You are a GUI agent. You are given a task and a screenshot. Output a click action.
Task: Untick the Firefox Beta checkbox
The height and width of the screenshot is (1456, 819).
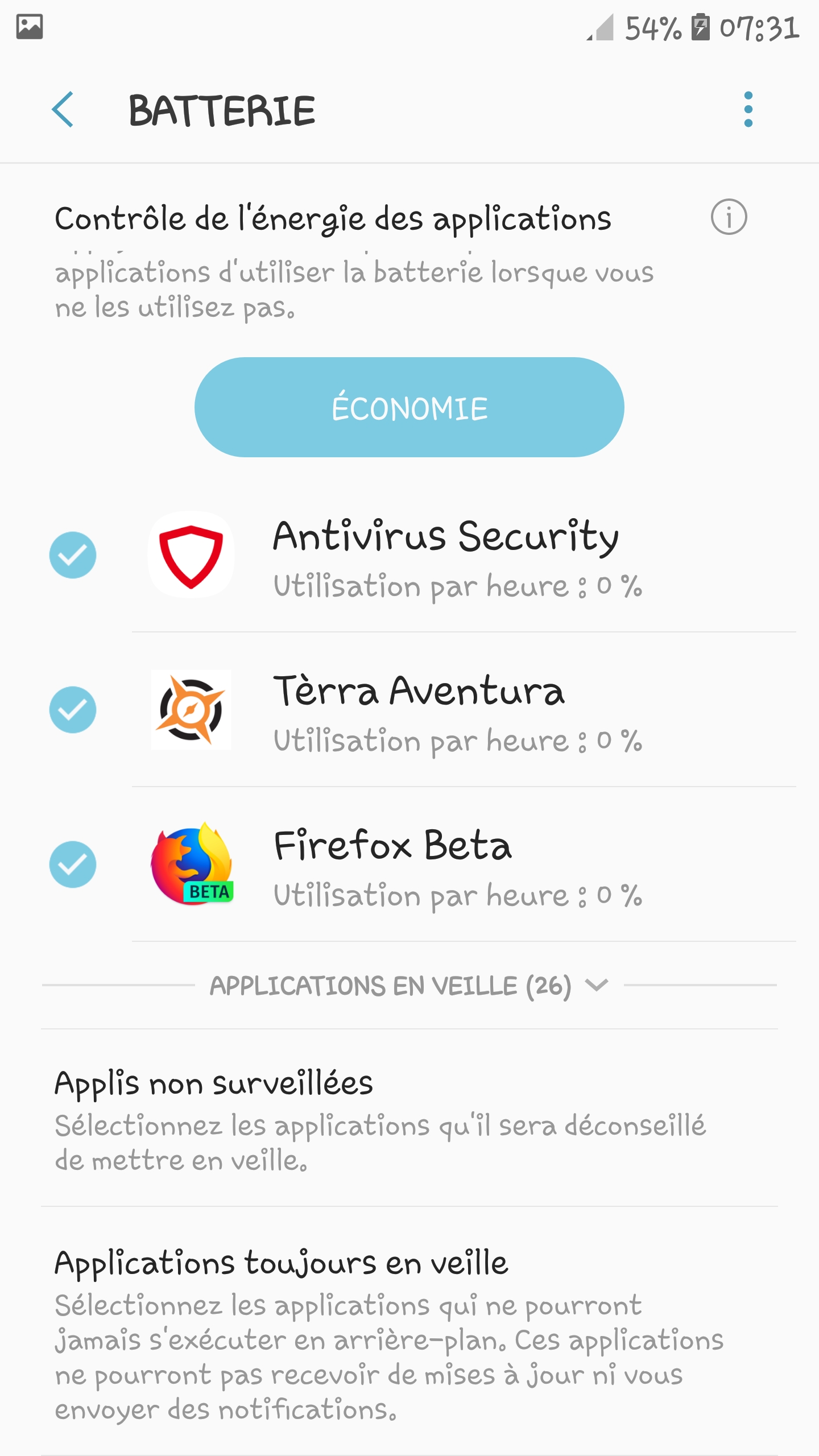73,864
